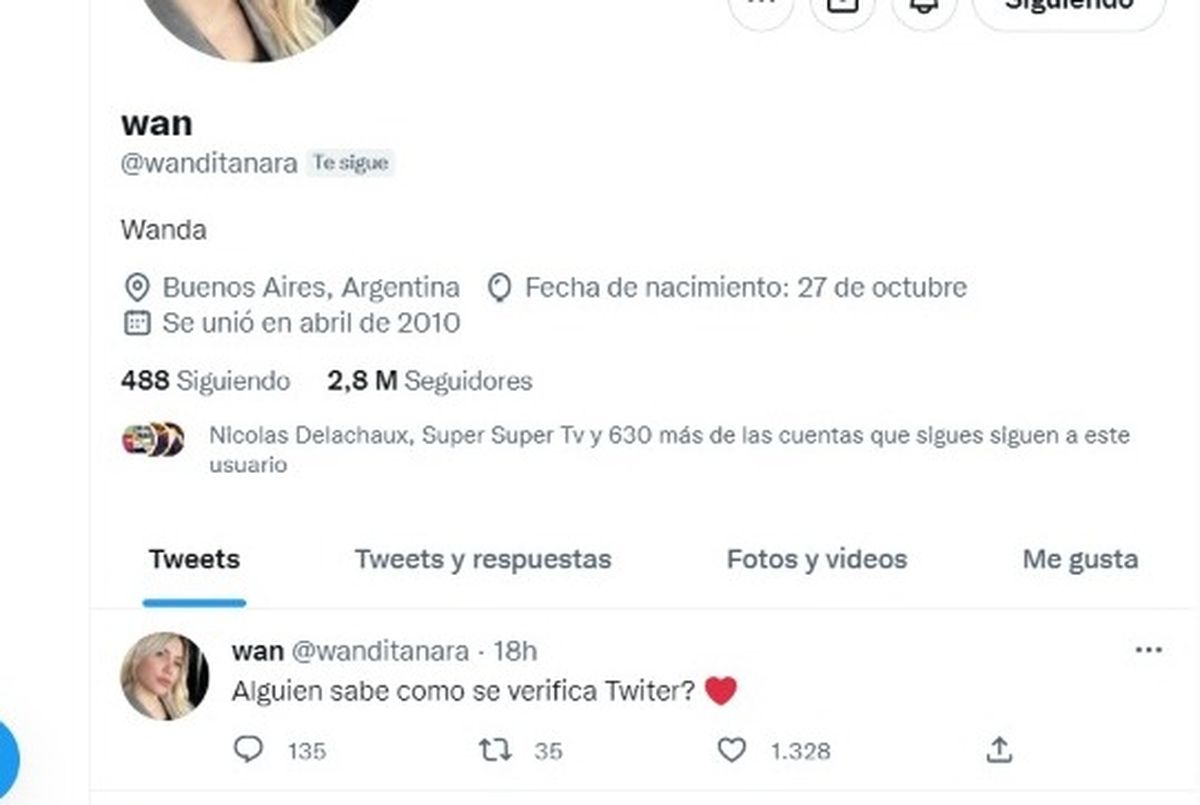1200x805 pixels.
Task: Reply to wan's tweet about verification
Action: click(x=248, y=750)
